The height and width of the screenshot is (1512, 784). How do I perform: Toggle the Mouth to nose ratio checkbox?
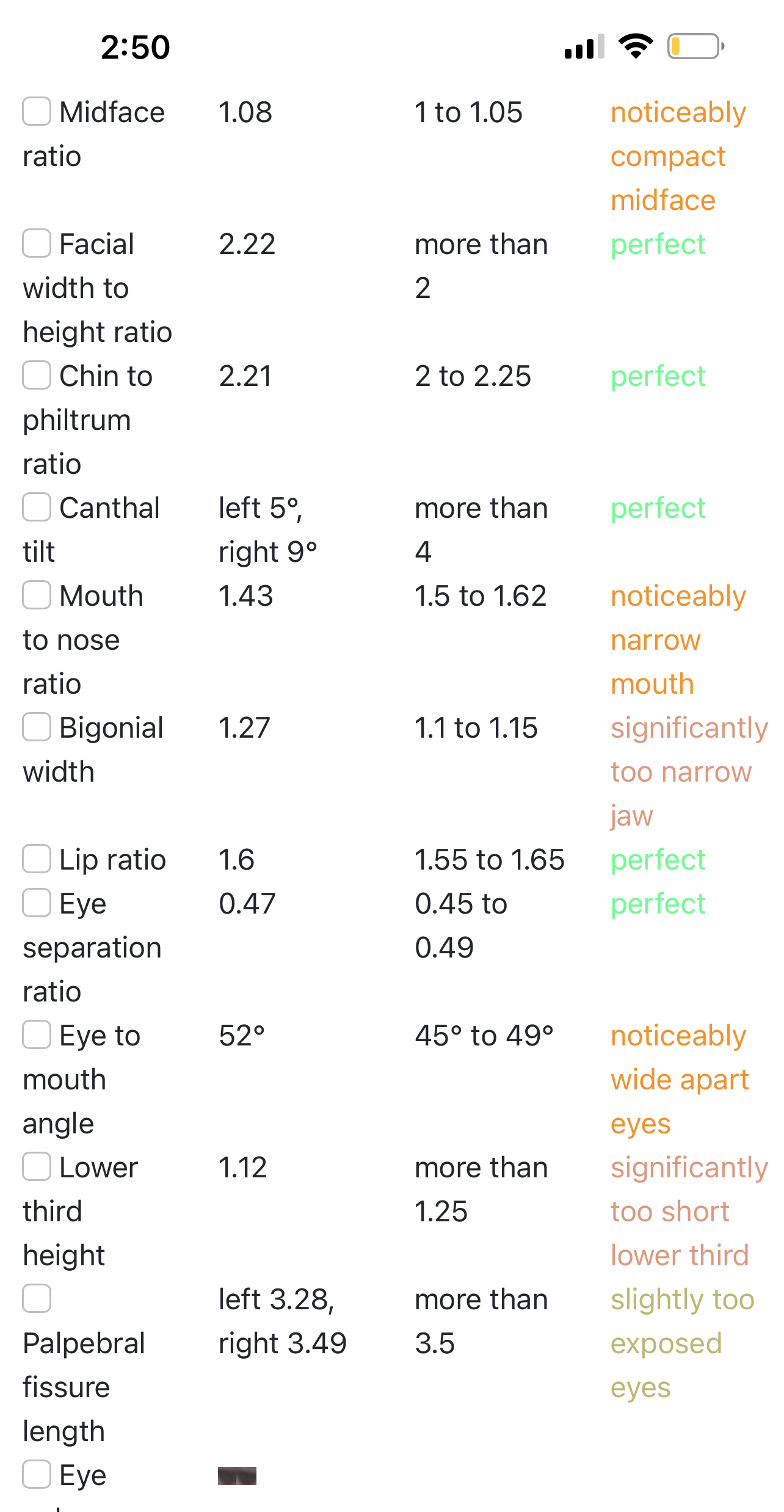tap(37, 595)
